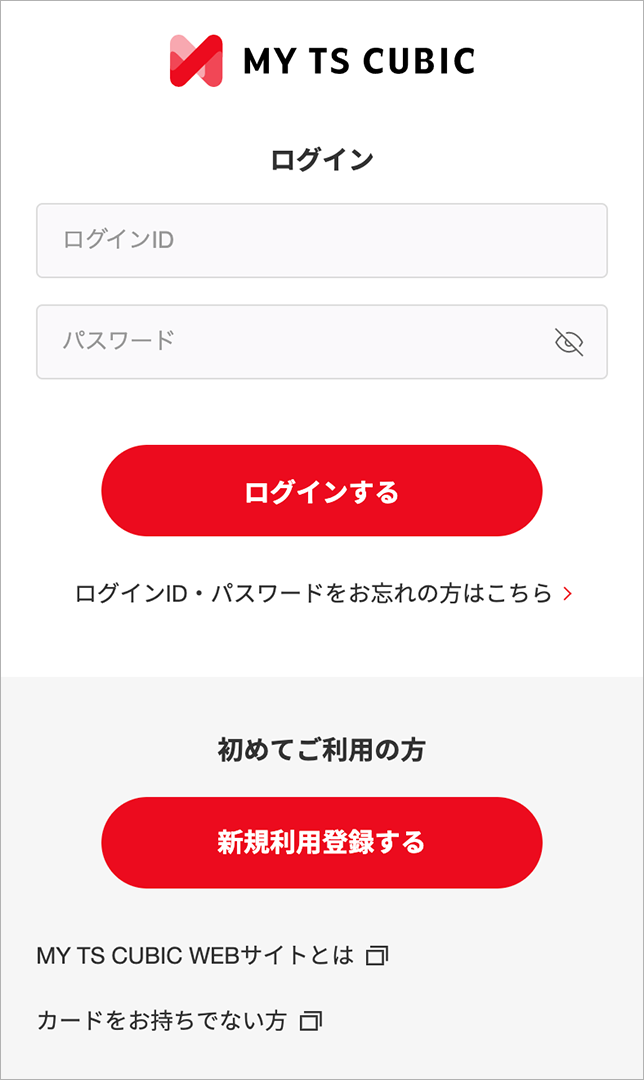Tap the ログインする button

click(x=321, y=491)
